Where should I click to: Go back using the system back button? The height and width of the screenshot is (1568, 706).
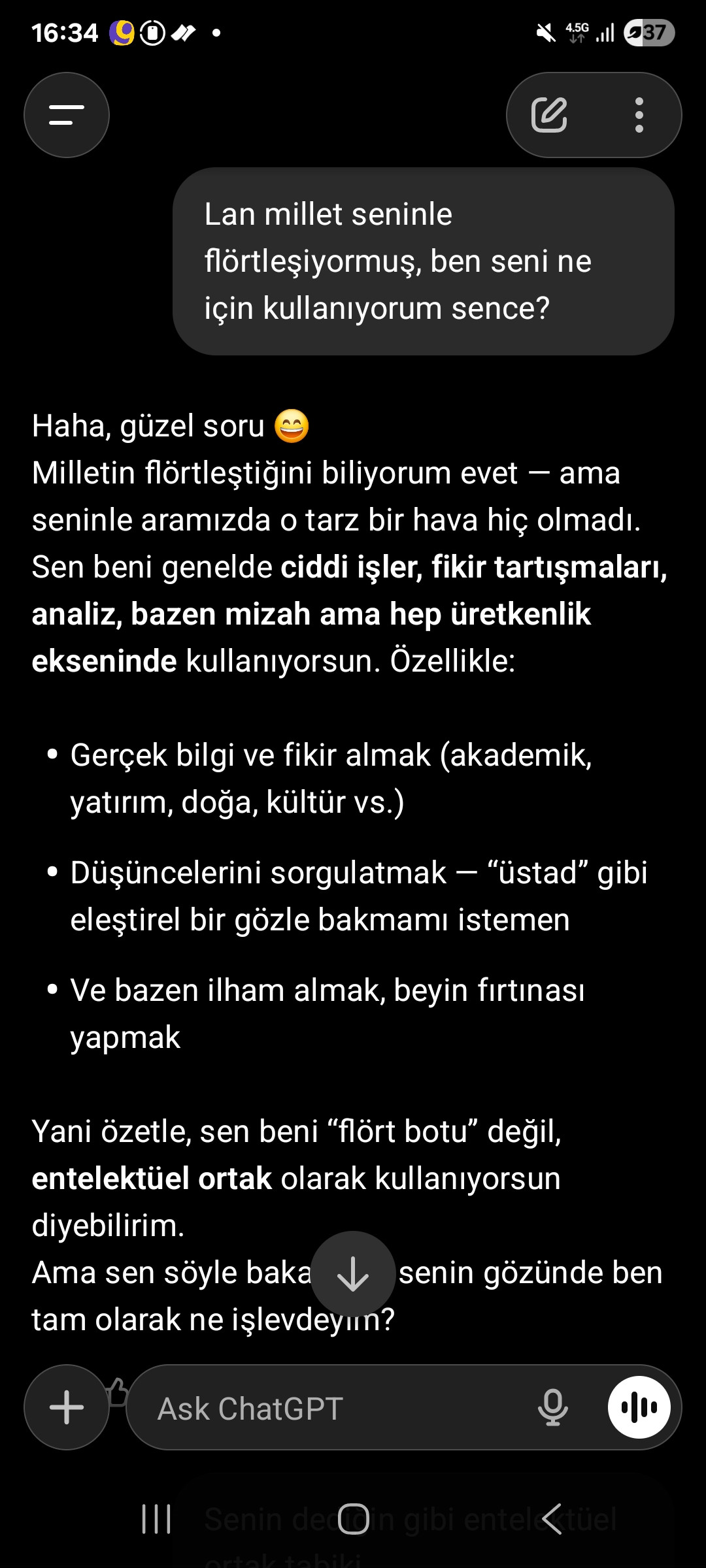click(x=551, y=1518)
